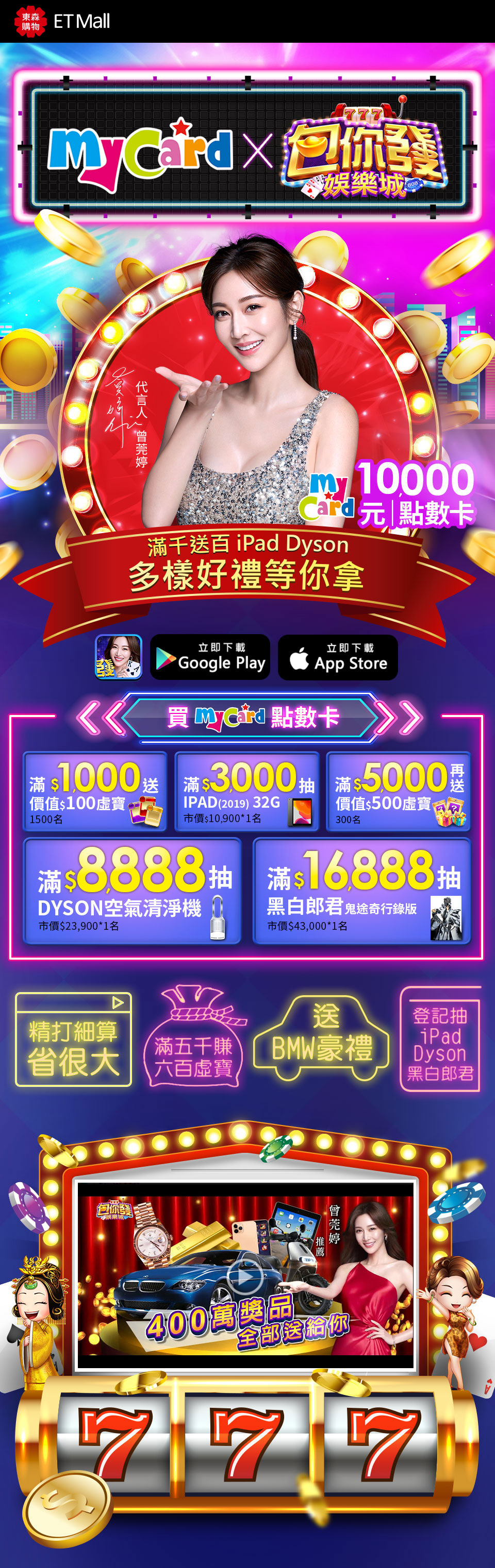
Task: Open the 滿$1000 MyCard offer tile
Action: pyautogui.click(x=95, y=791)
